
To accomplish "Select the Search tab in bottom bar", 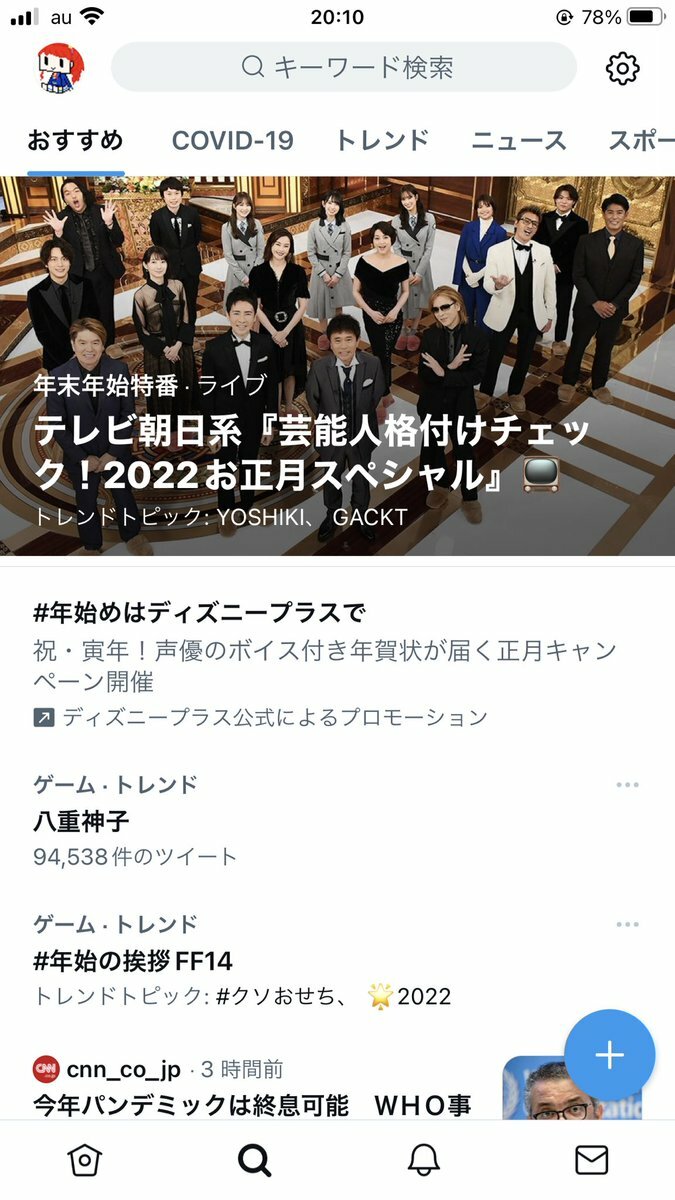I will (254, 1160).
